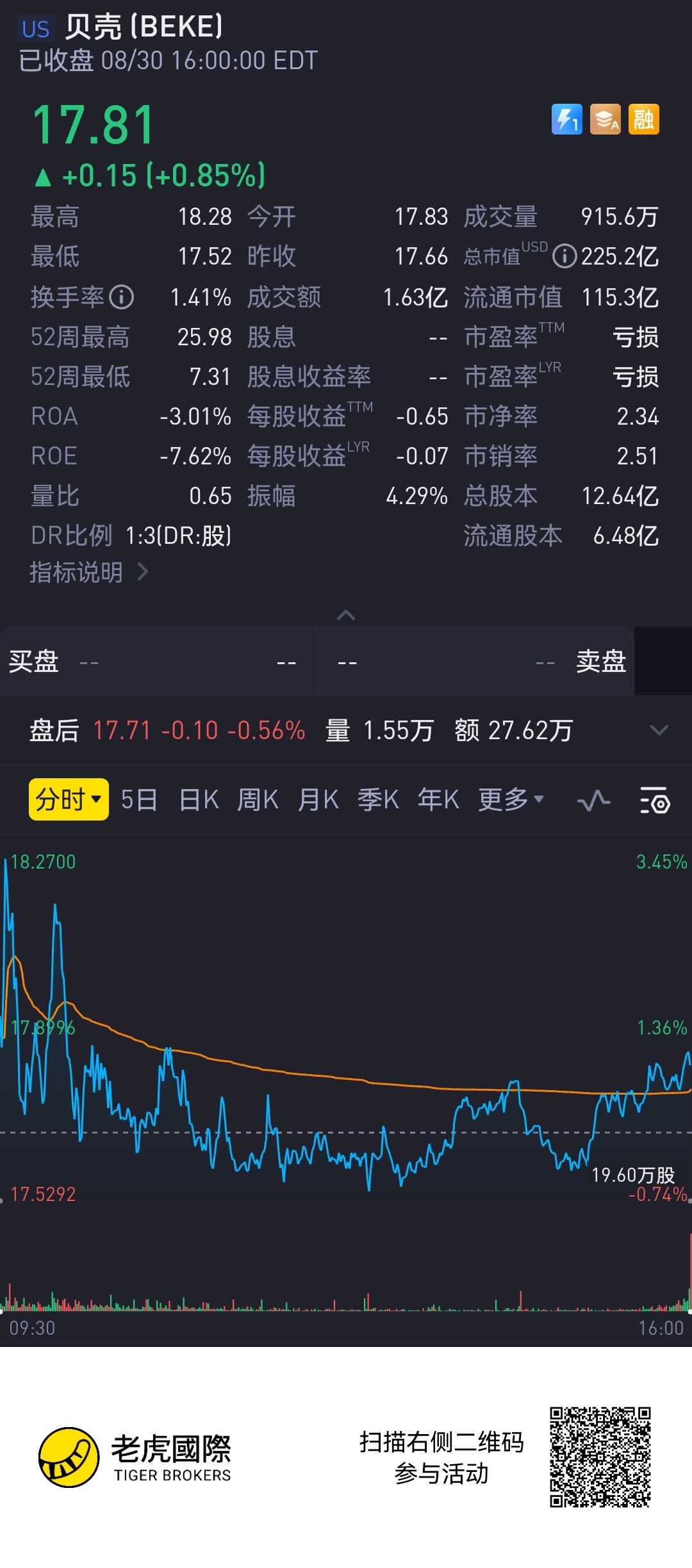The width and height of the screenshot is (692, 1568).
Task: Open the lightning quick-trade icon
Action: [566, 119]
